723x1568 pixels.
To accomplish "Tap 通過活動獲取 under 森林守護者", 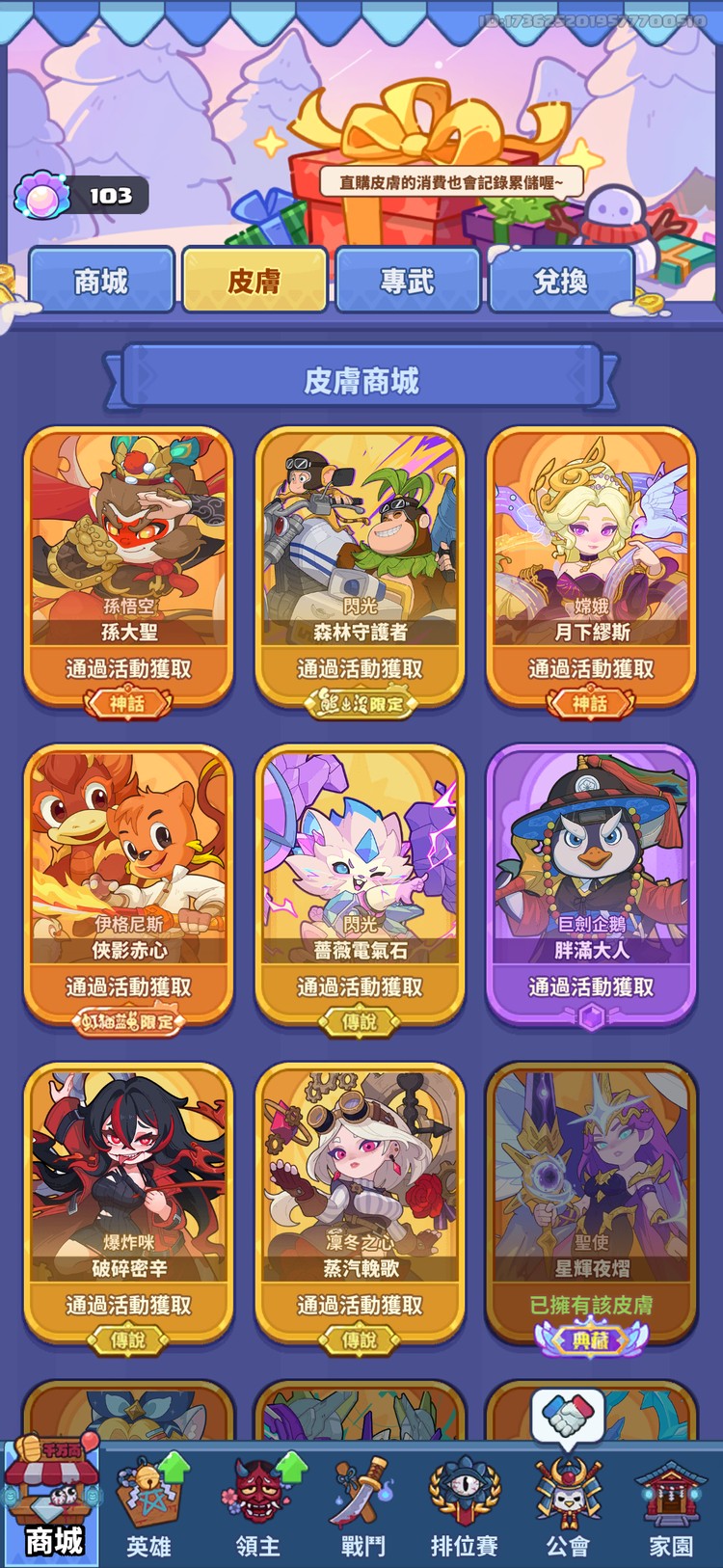I will 361,669.
